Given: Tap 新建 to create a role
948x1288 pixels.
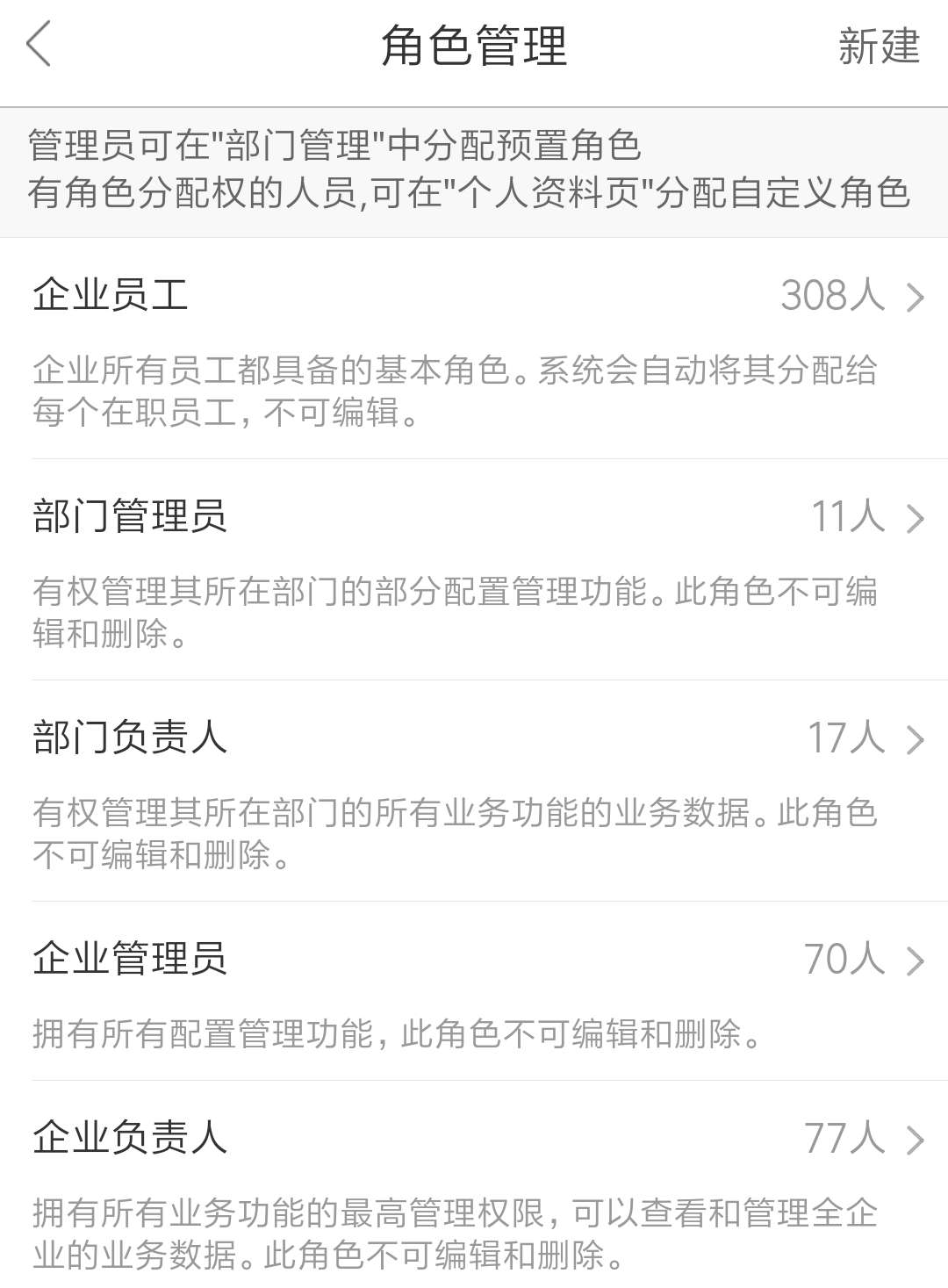Looking at the screenshot, I should (878, 47).
